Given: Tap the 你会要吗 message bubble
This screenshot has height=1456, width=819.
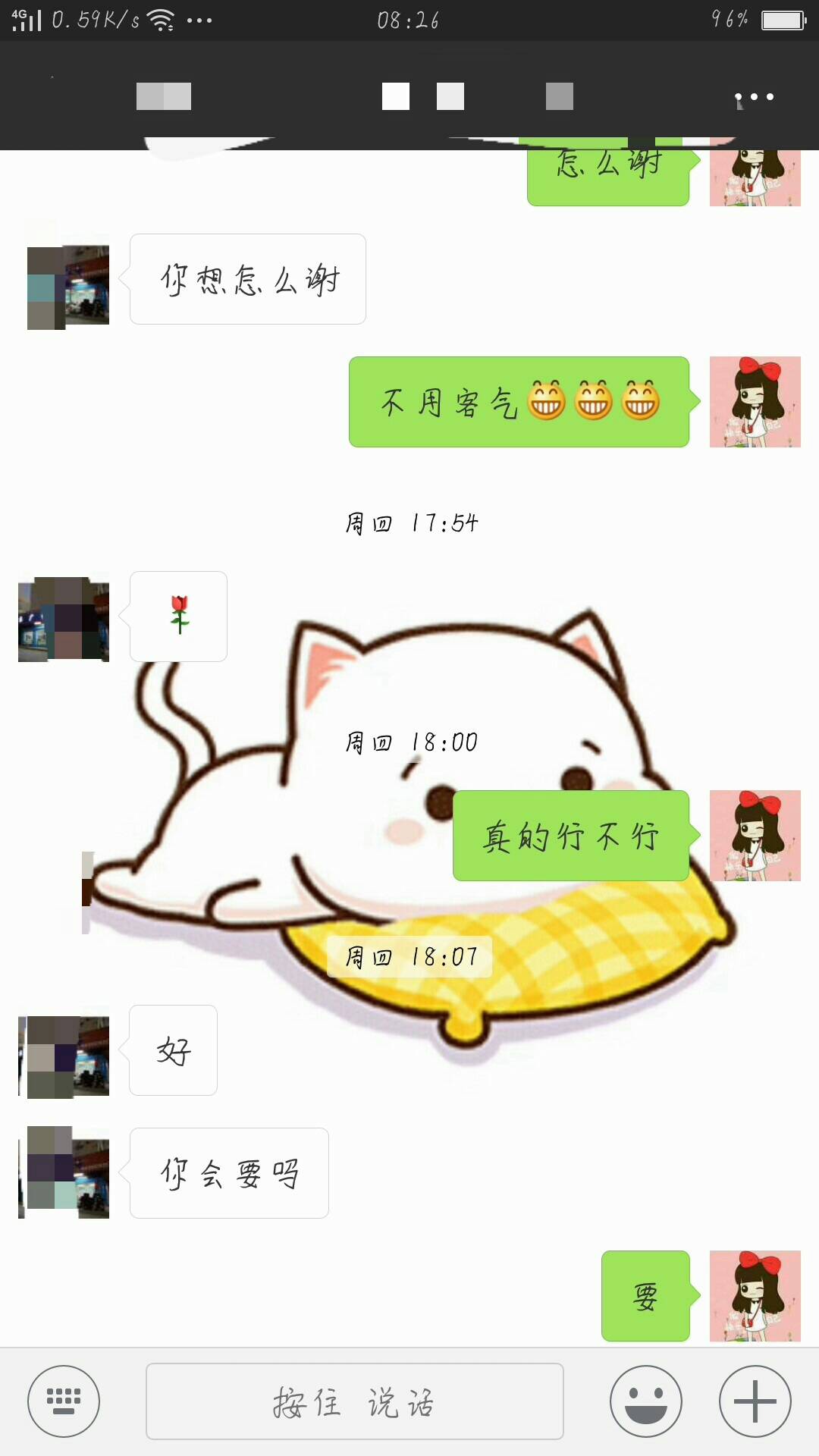Looking at the screenshot, I should (x=229, y=1173).
